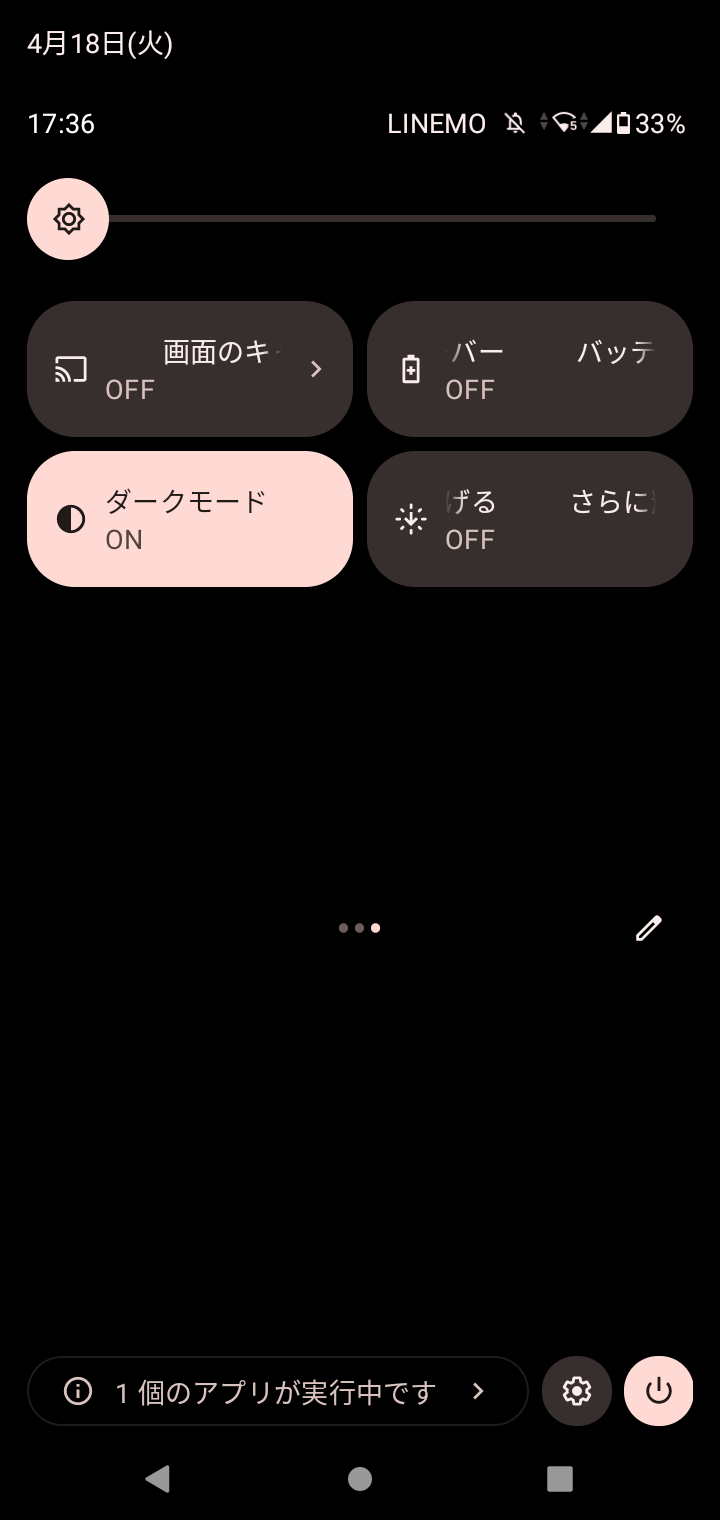Tap the info icon on the running app banner
720x1520 pixels.
pyautogui.click(x=78, y=1391)
